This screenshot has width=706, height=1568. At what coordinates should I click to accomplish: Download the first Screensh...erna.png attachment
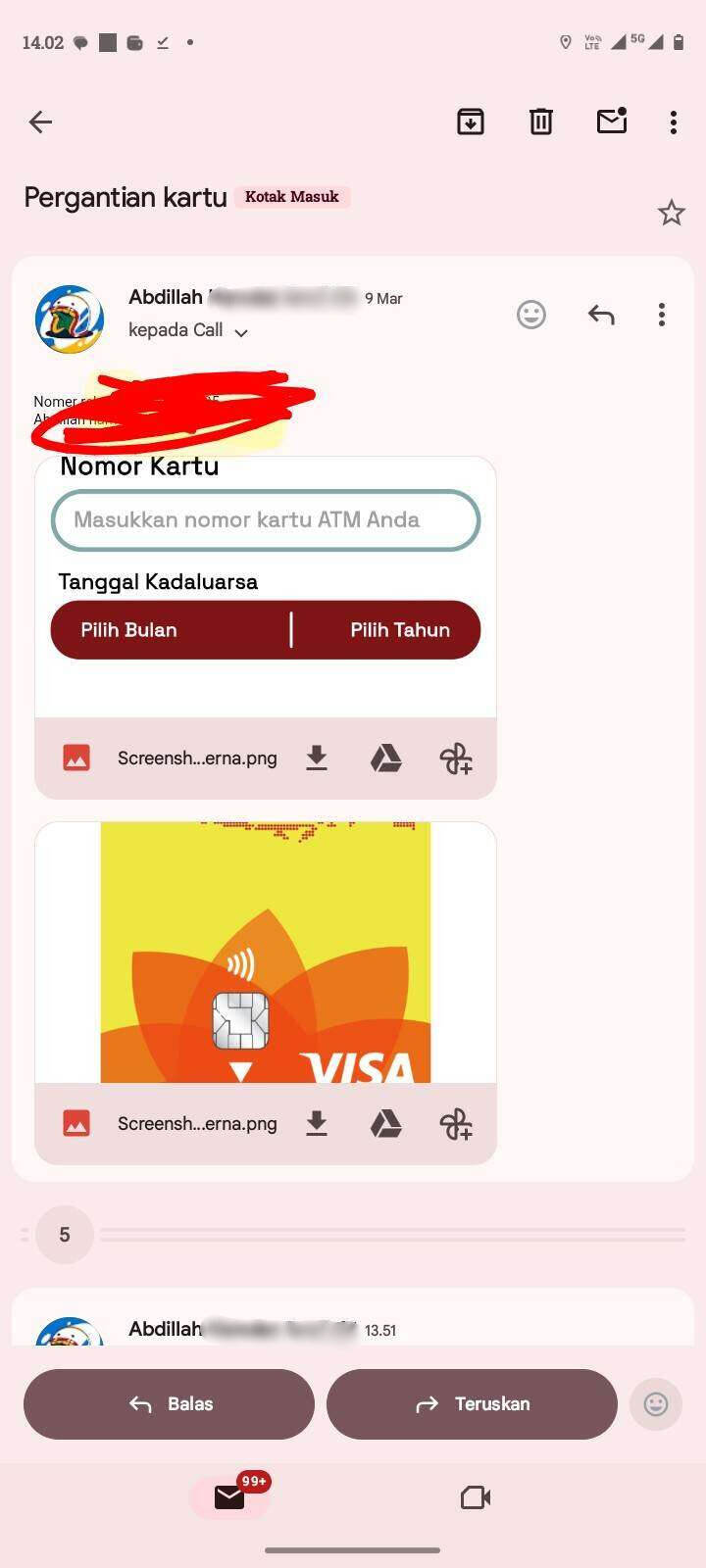click(x=316, y=758)
